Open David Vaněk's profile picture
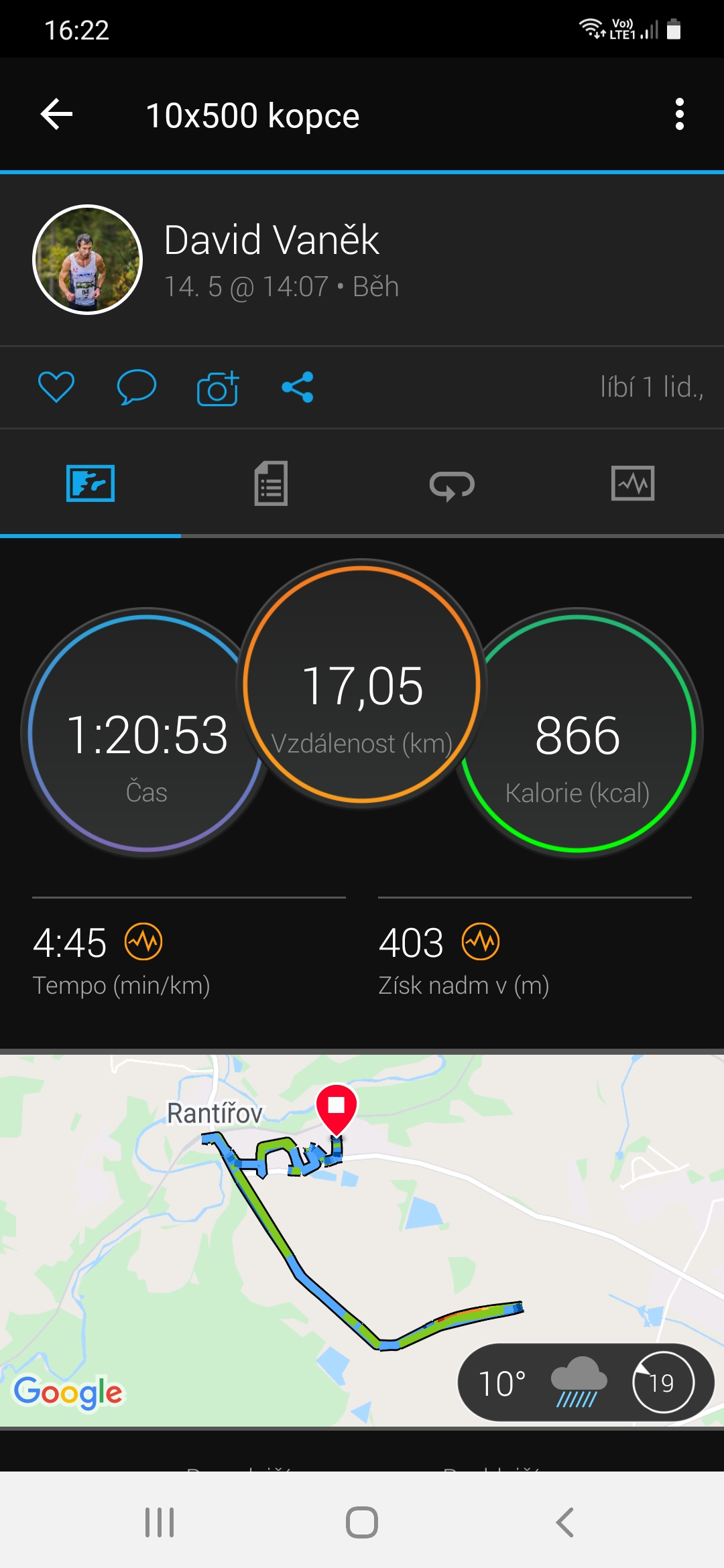 pos(88,259)
